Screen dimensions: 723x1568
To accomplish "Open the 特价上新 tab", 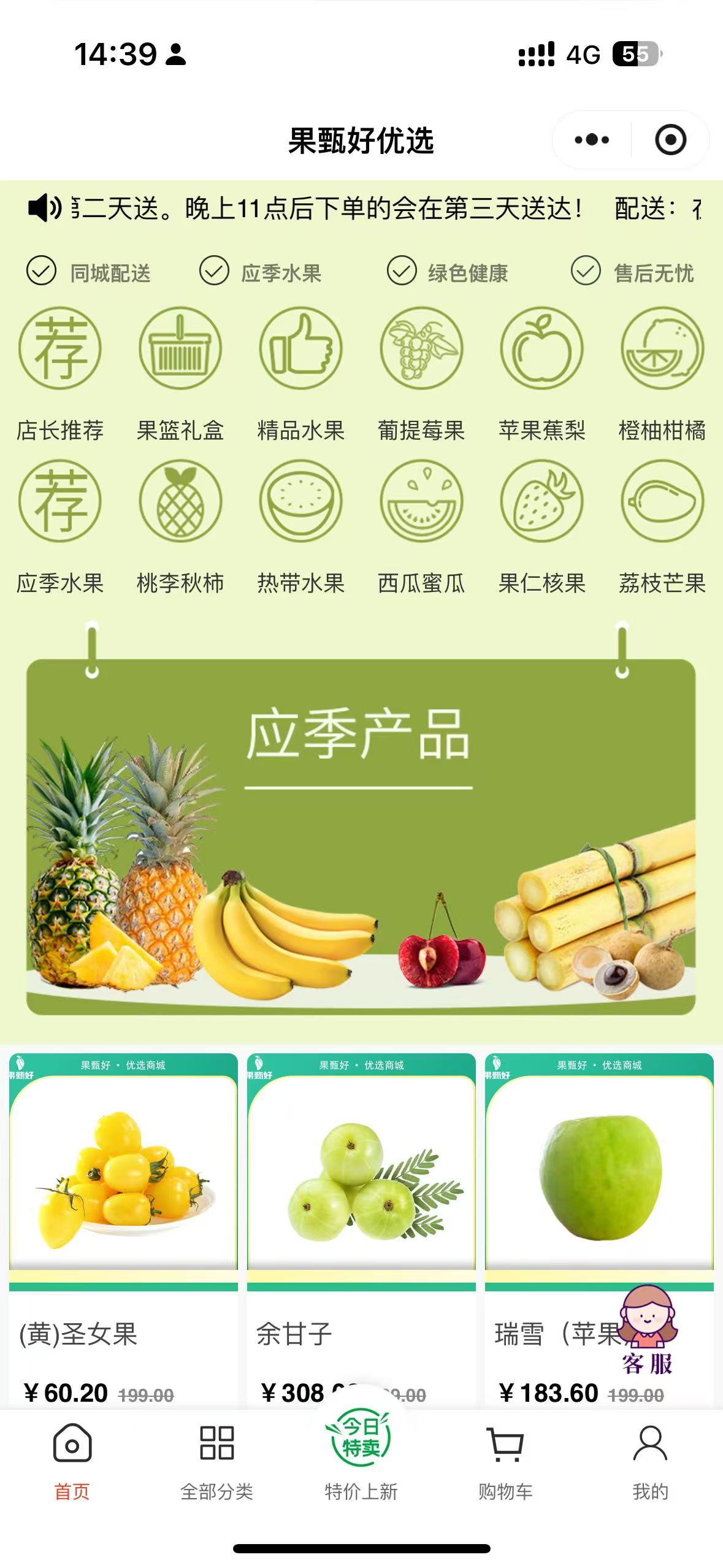I will click(x=361, y=1457).
